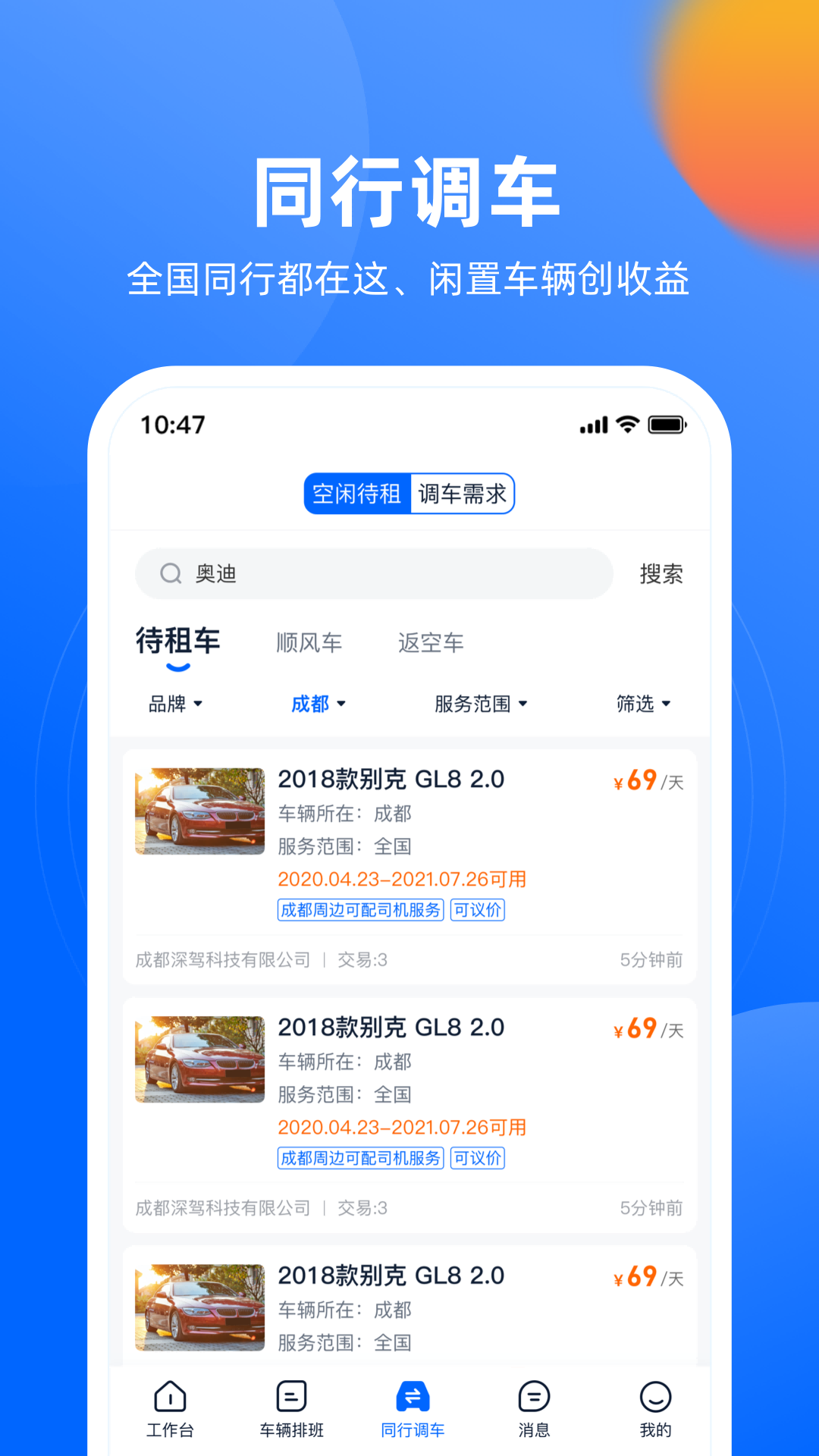This screenshot has height=1456, width=819.
Task: Select the 空闲待租 toggle option
Action: [358, 493]
